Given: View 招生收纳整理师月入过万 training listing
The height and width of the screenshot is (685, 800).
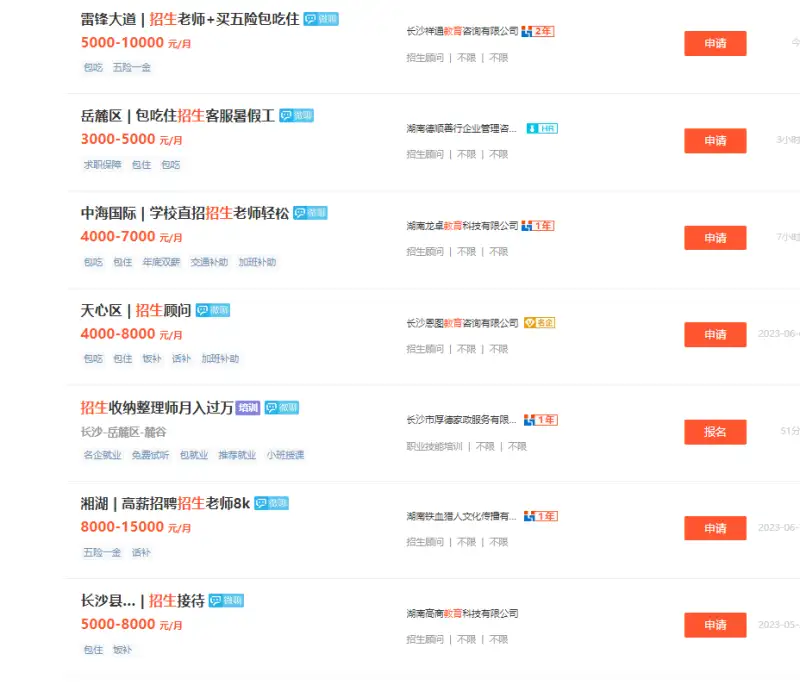Looking at the screenshot, I should tap(156, 407).
